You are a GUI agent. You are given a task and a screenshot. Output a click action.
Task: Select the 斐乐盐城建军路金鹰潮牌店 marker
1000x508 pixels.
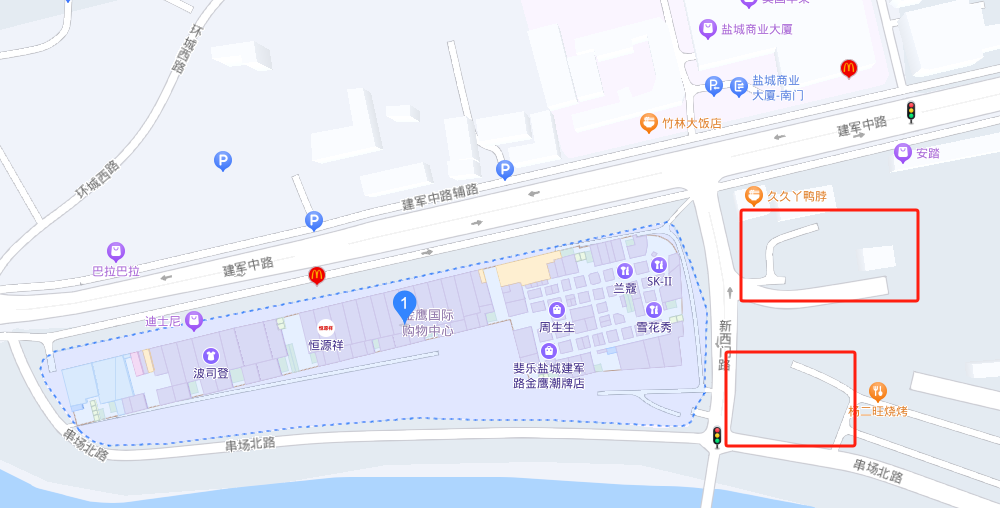click(x=549, y=352)
